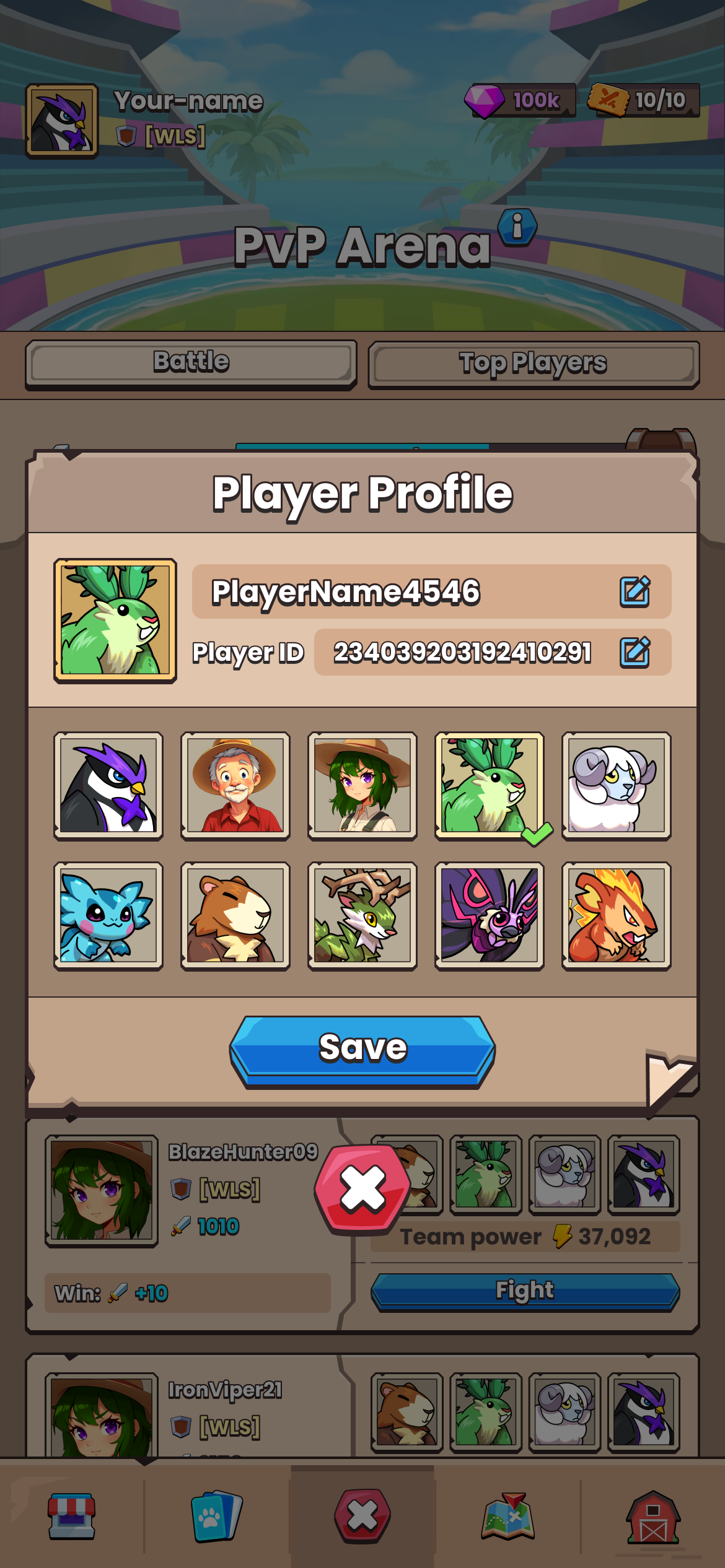Image resolution: width=725 pixels, height=1568 pixels.
Task: Switch to the Battle tab
Action: (191, 364)
